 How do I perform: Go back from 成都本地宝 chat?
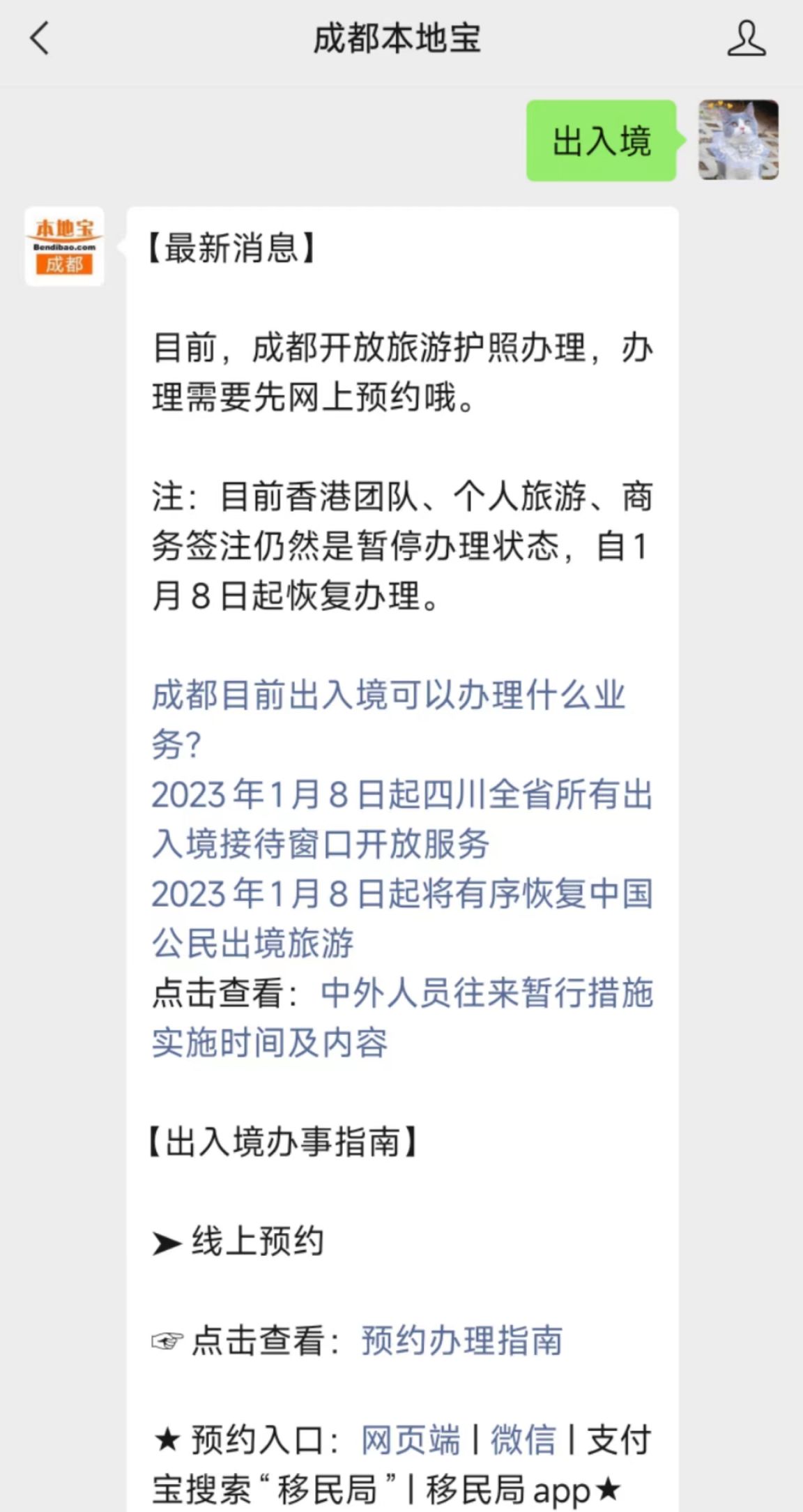(40, 38)
